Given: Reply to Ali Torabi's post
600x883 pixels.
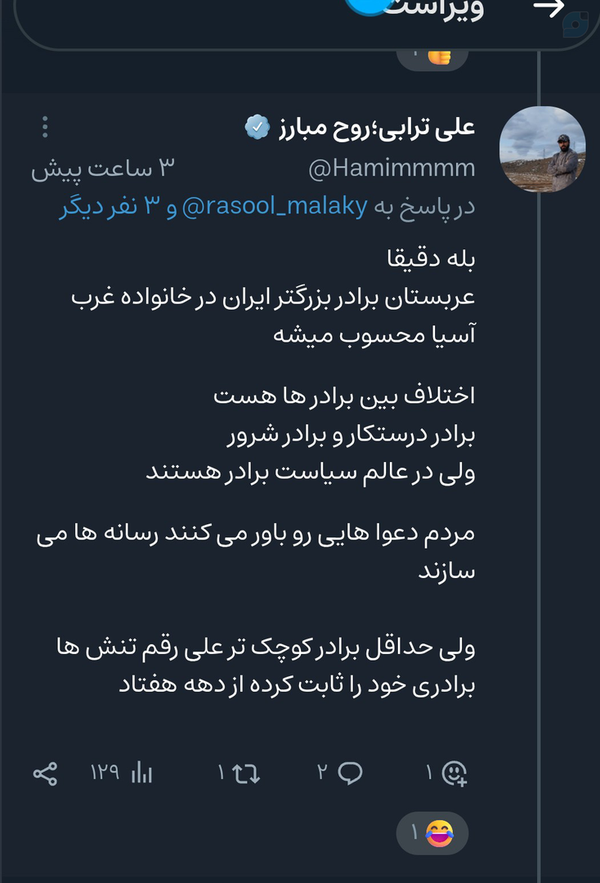Looking at the screenshot, I should coord(351,772).
